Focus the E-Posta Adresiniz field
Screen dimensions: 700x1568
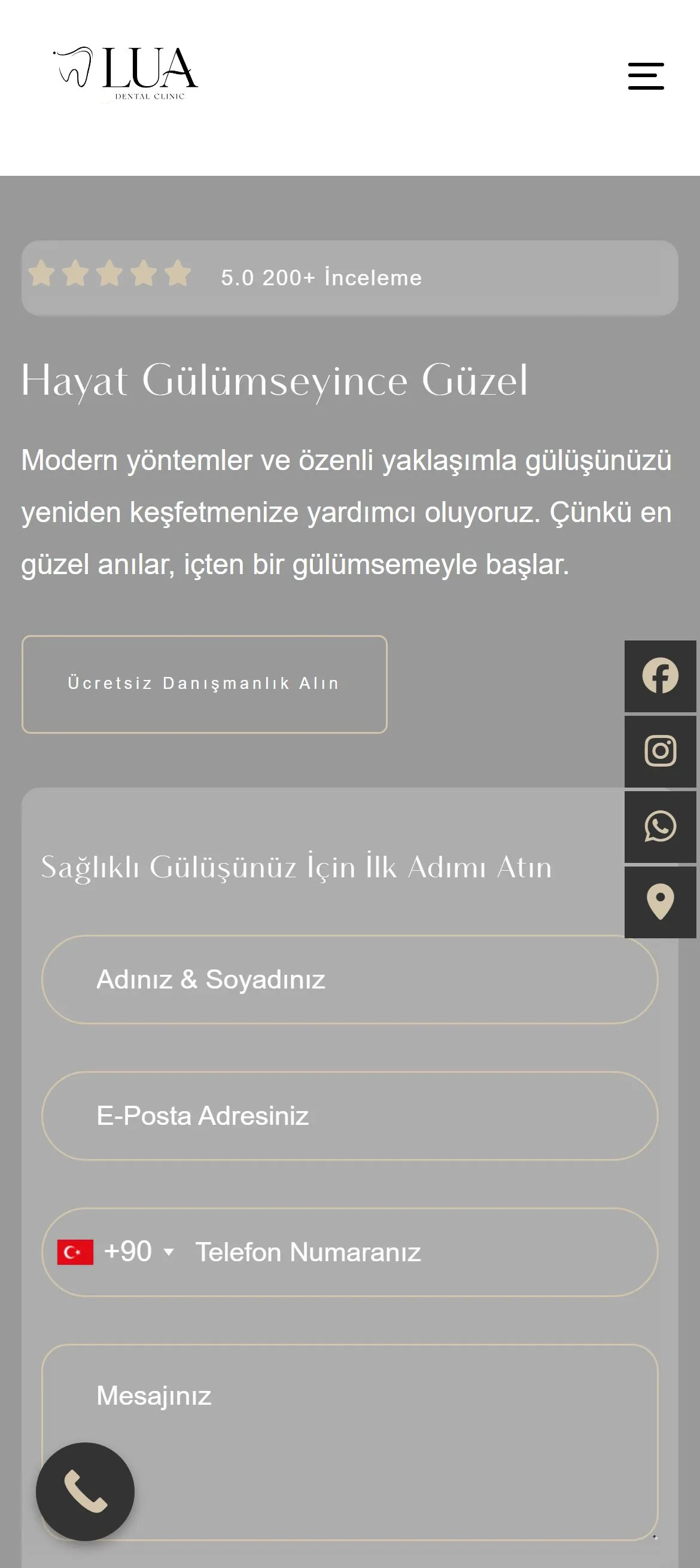tap(349, 1116)
